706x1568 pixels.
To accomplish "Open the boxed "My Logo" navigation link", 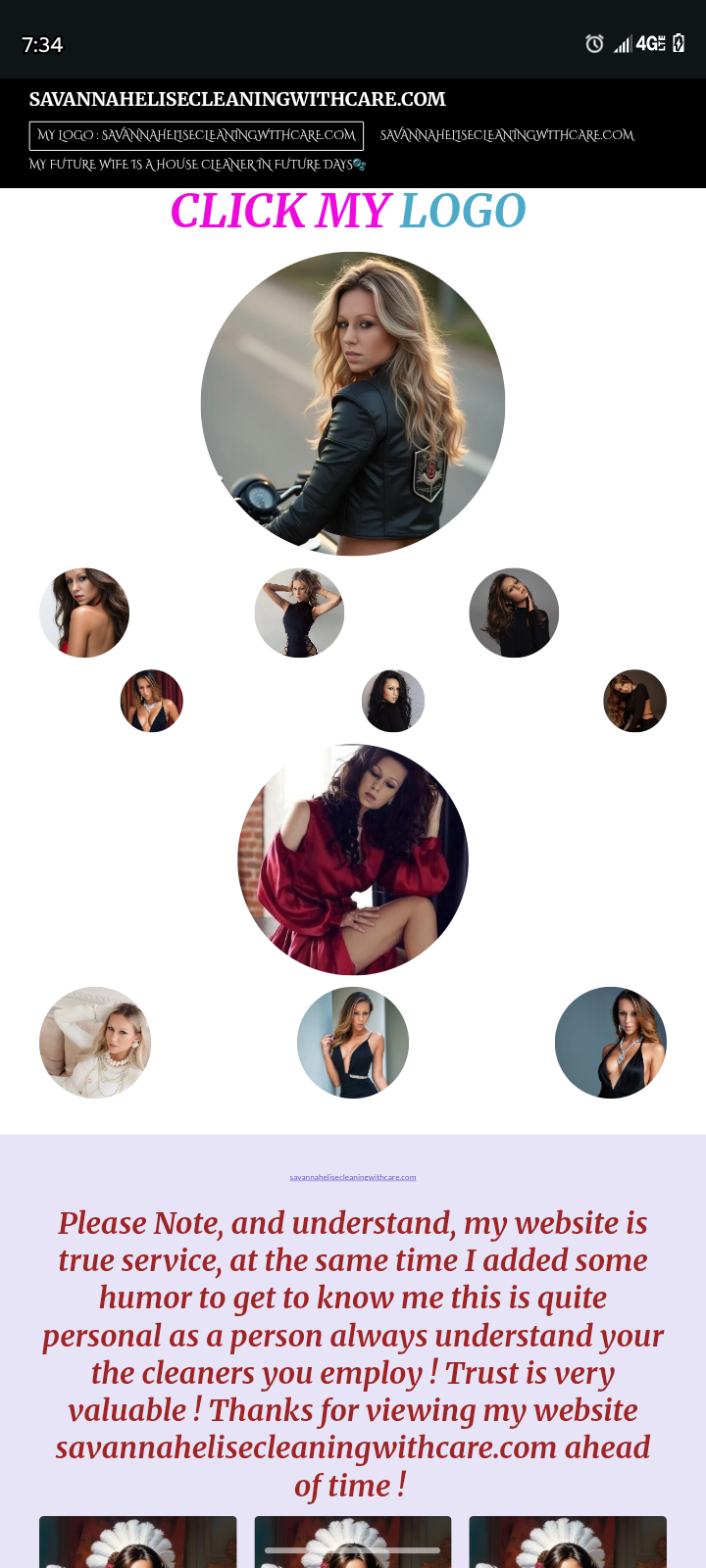I will point(196,135).
